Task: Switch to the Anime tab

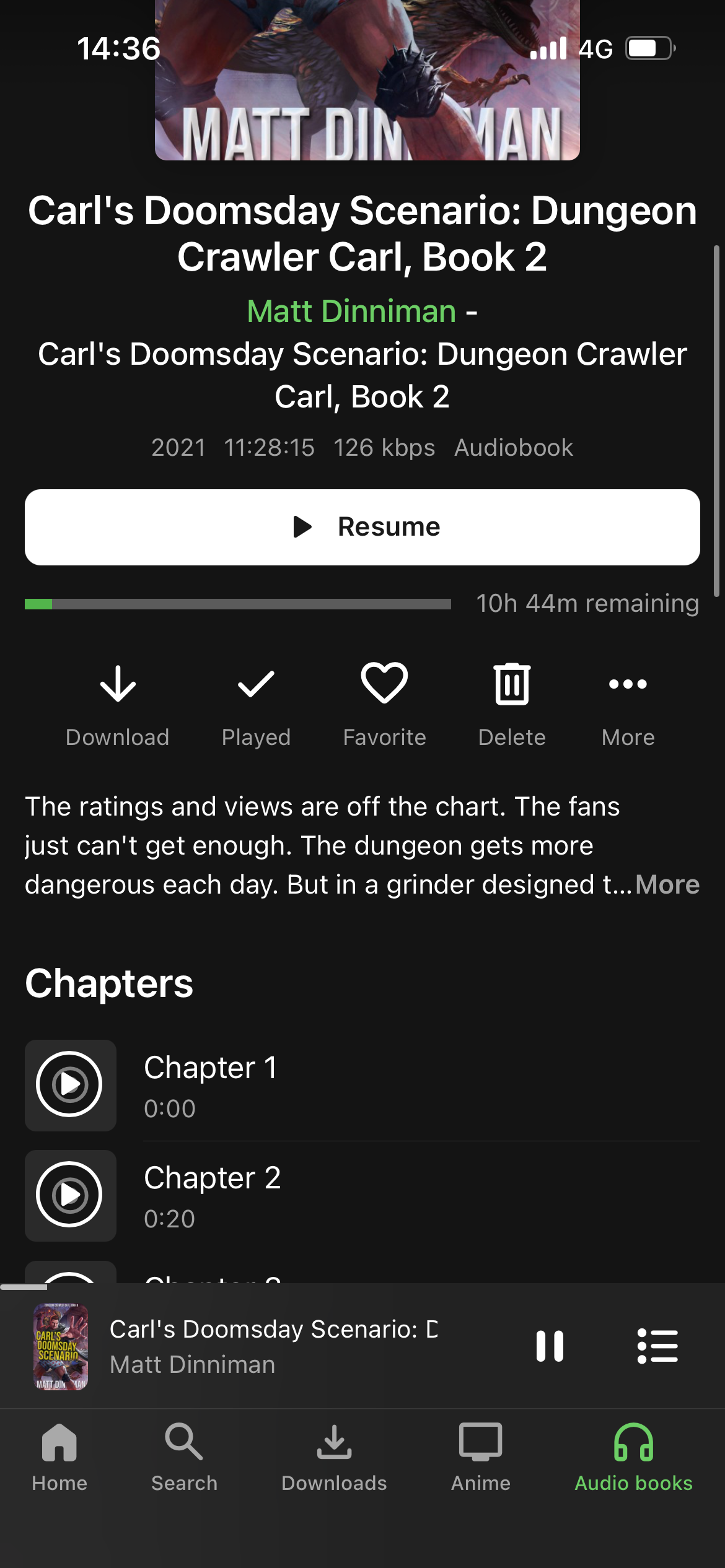Action: tap(481, 1458)
